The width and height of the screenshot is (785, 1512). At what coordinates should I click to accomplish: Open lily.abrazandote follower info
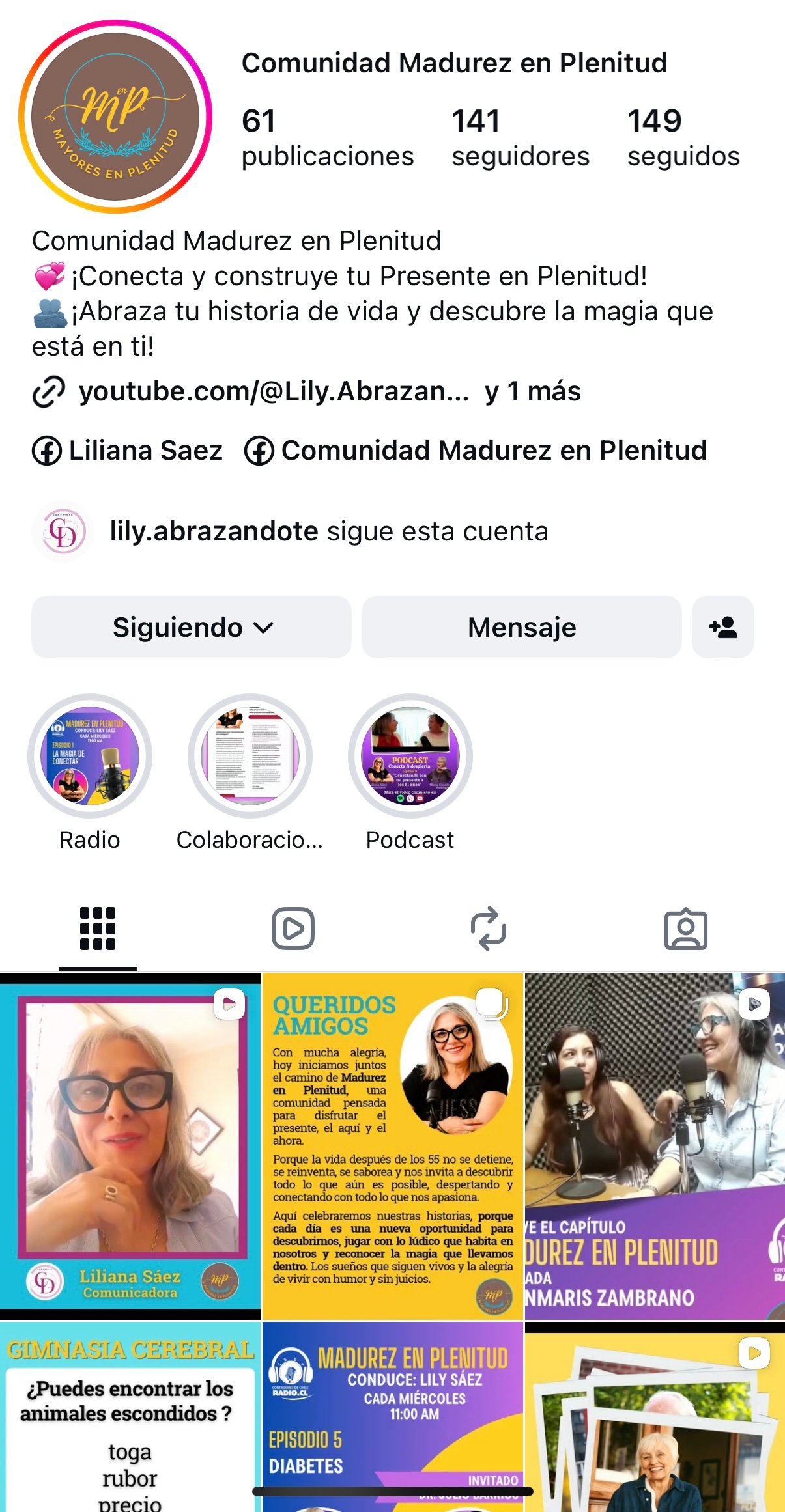tap(328, 531)
